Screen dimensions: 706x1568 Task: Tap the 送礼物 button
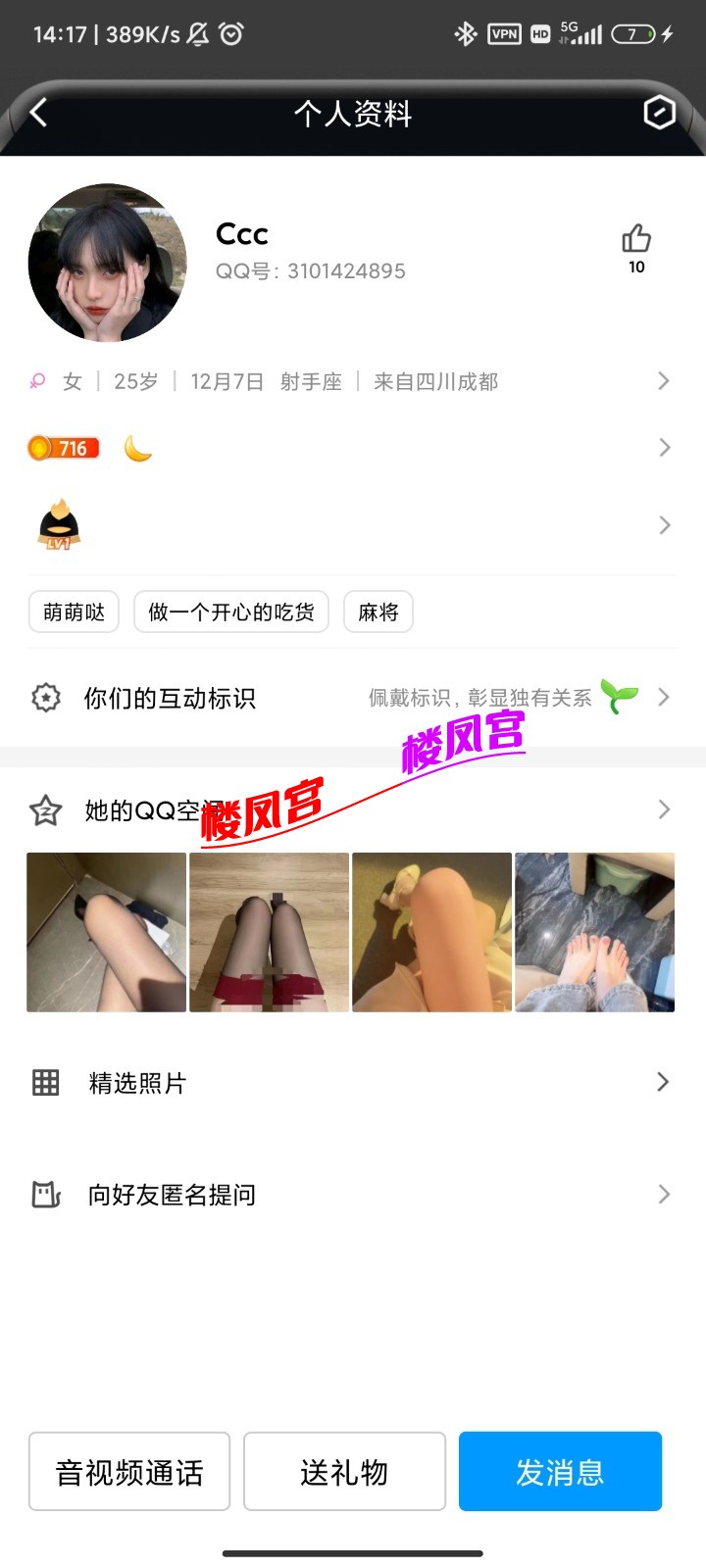point(344,1471)
